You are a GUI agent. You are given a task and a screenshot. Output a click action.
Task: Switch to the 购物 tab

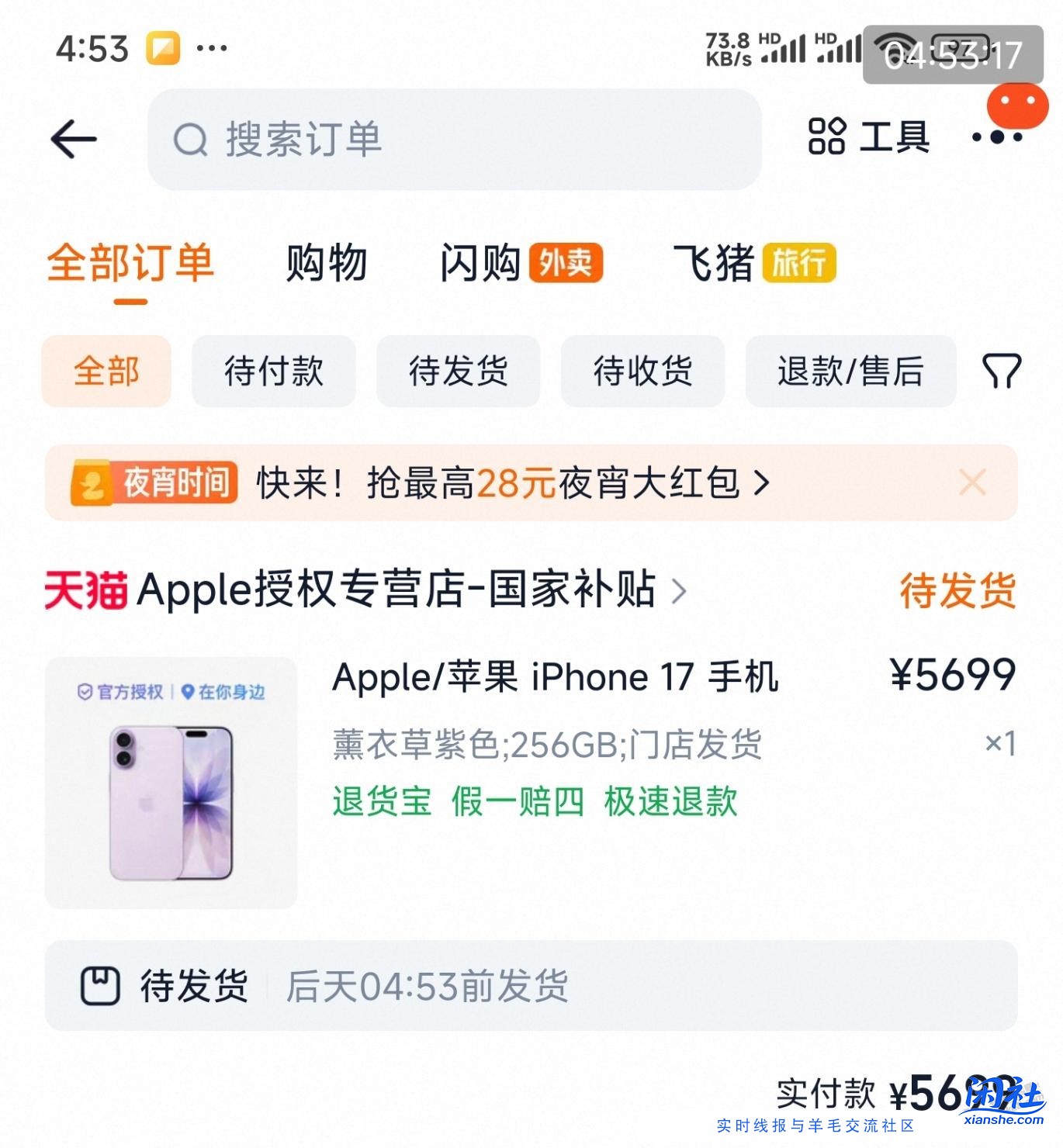coord(327,264)
